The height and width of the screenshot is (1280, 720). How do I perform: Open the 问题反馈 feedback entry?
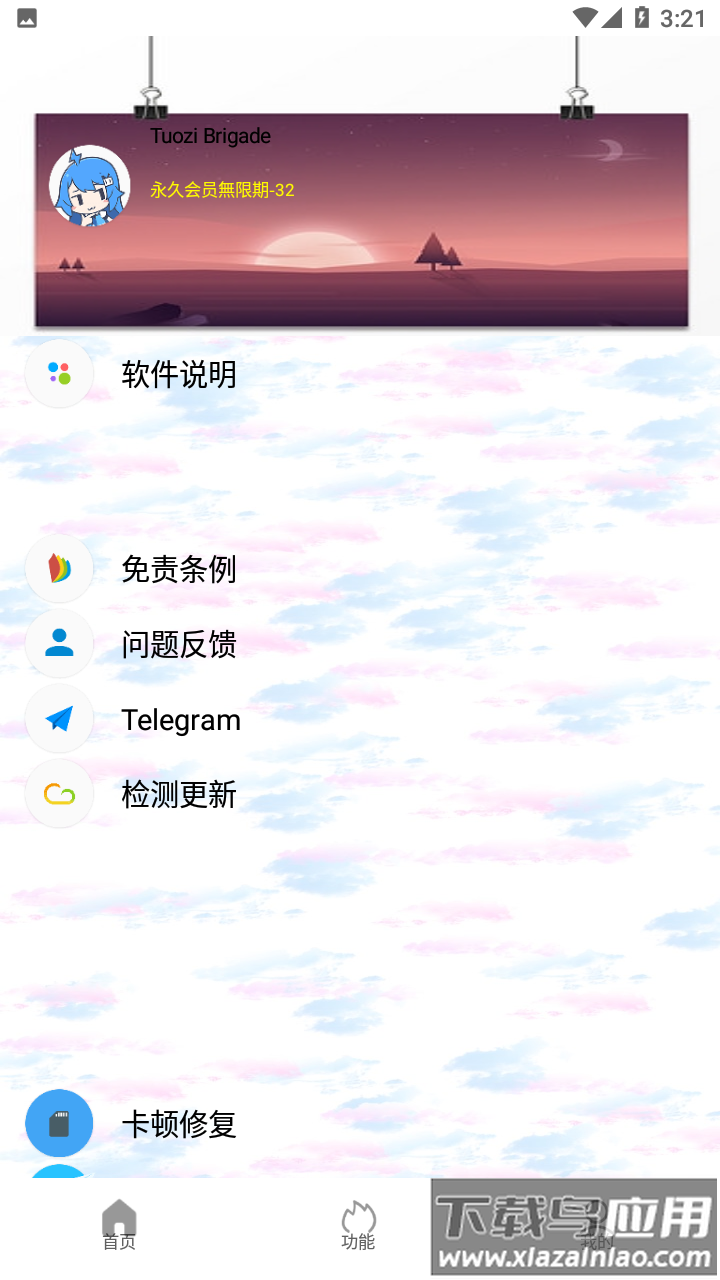click(x=179, y=644)
